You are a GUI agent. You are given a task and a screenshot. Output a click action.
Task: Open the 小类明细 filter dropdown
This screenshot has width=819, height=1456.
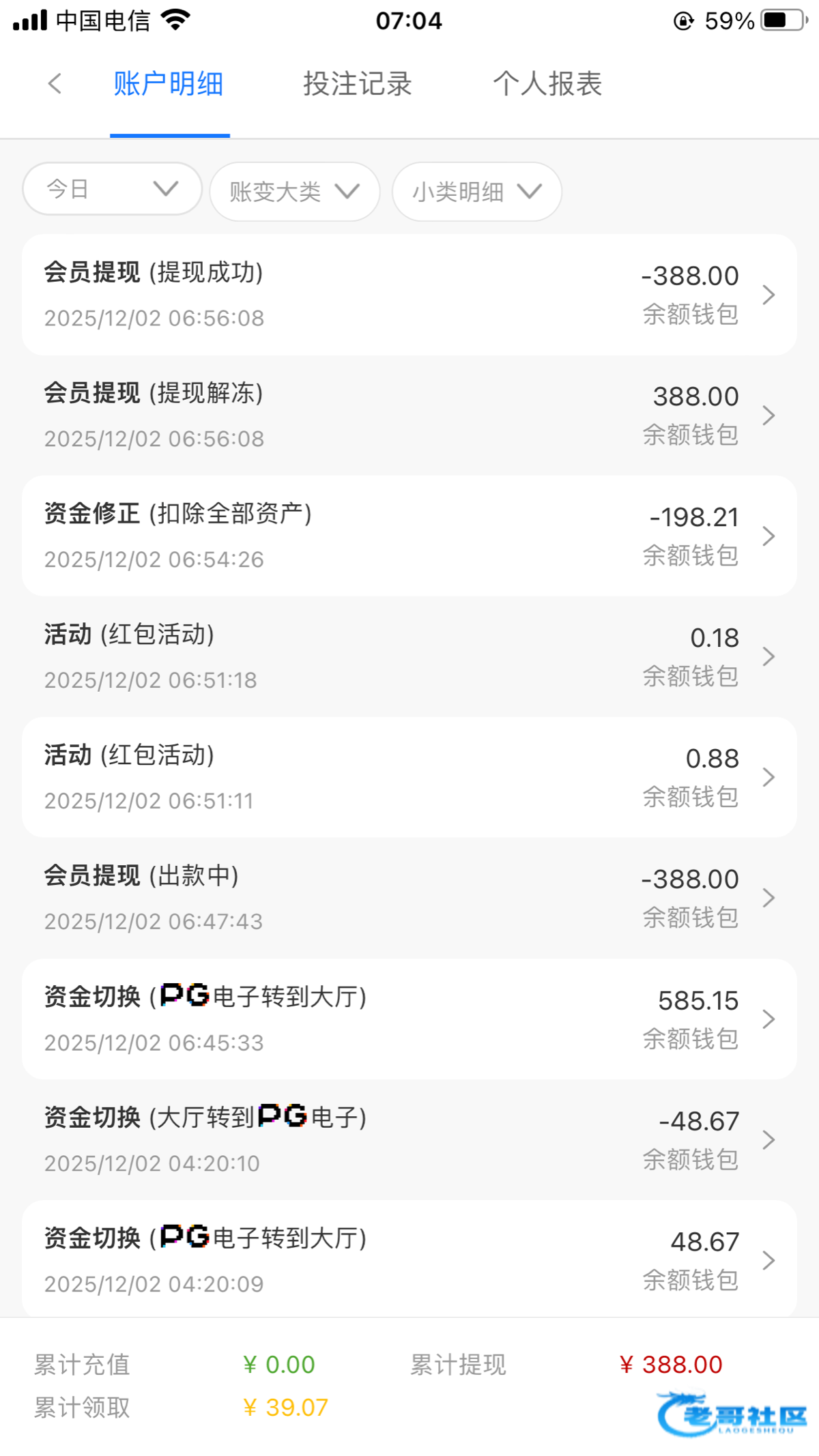coord(476,192)
